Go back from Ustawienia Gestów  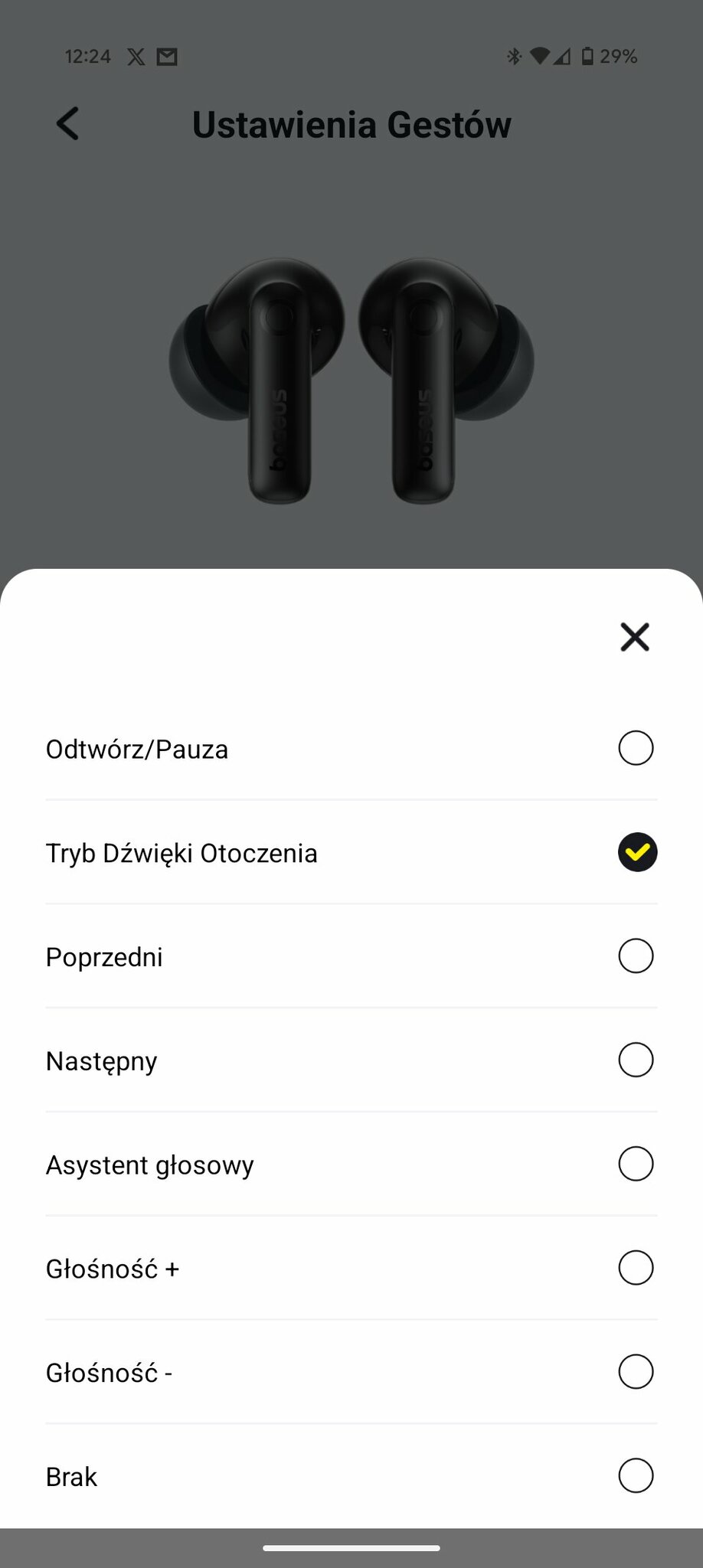coord(68,123)
